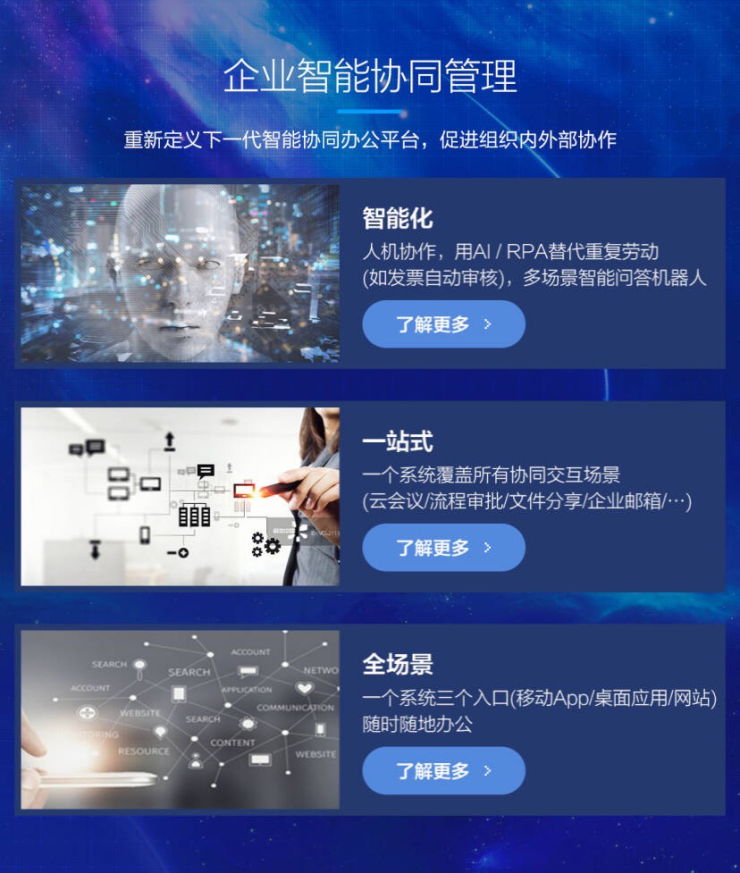This screenshot has height=873, width=740.
Task: Click the 了解更多 button under 智能化
Action: (x=443, y=324)
